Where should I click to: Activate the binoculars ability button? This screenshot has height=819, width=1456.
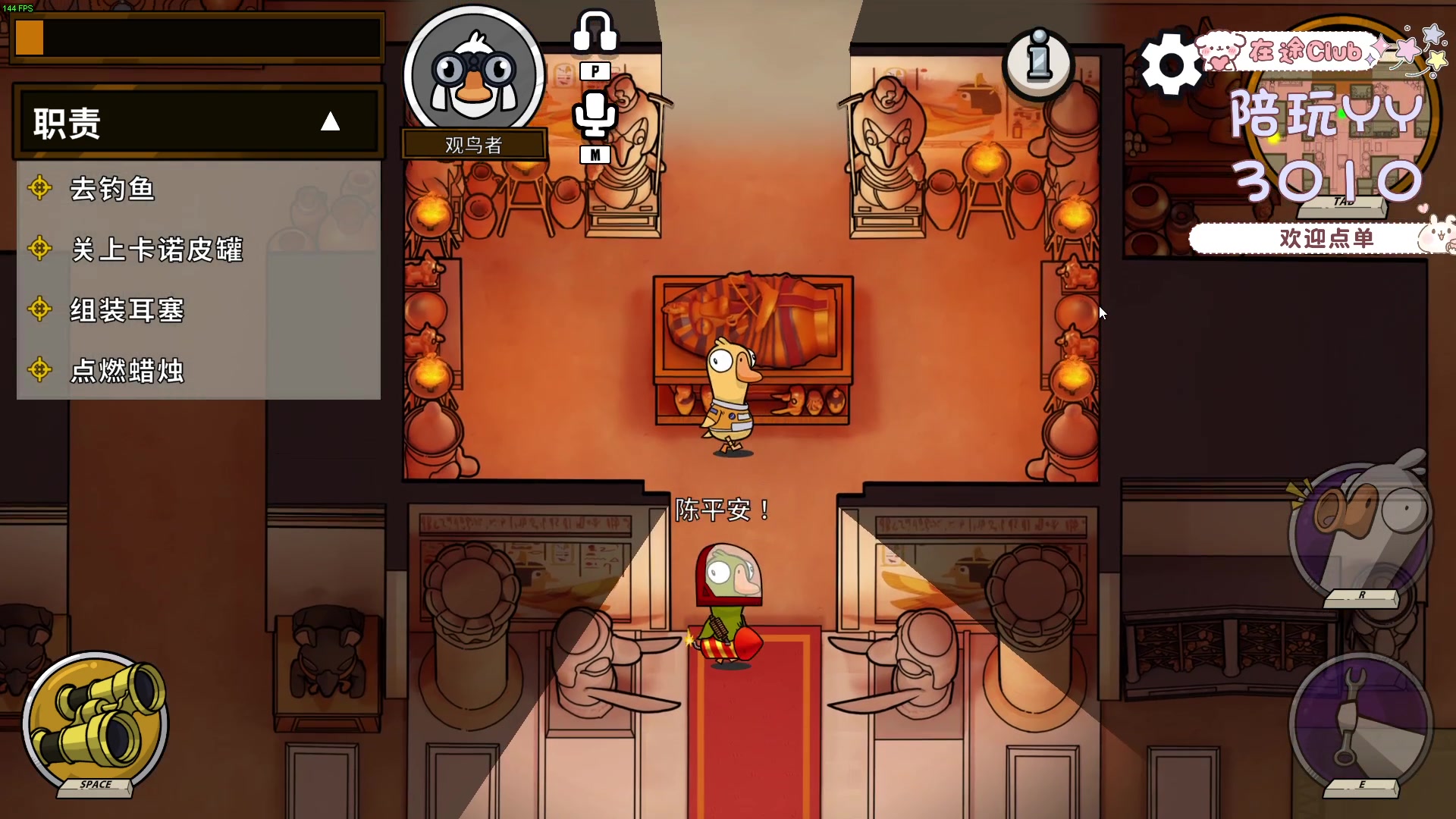click(x=96, y=720)
